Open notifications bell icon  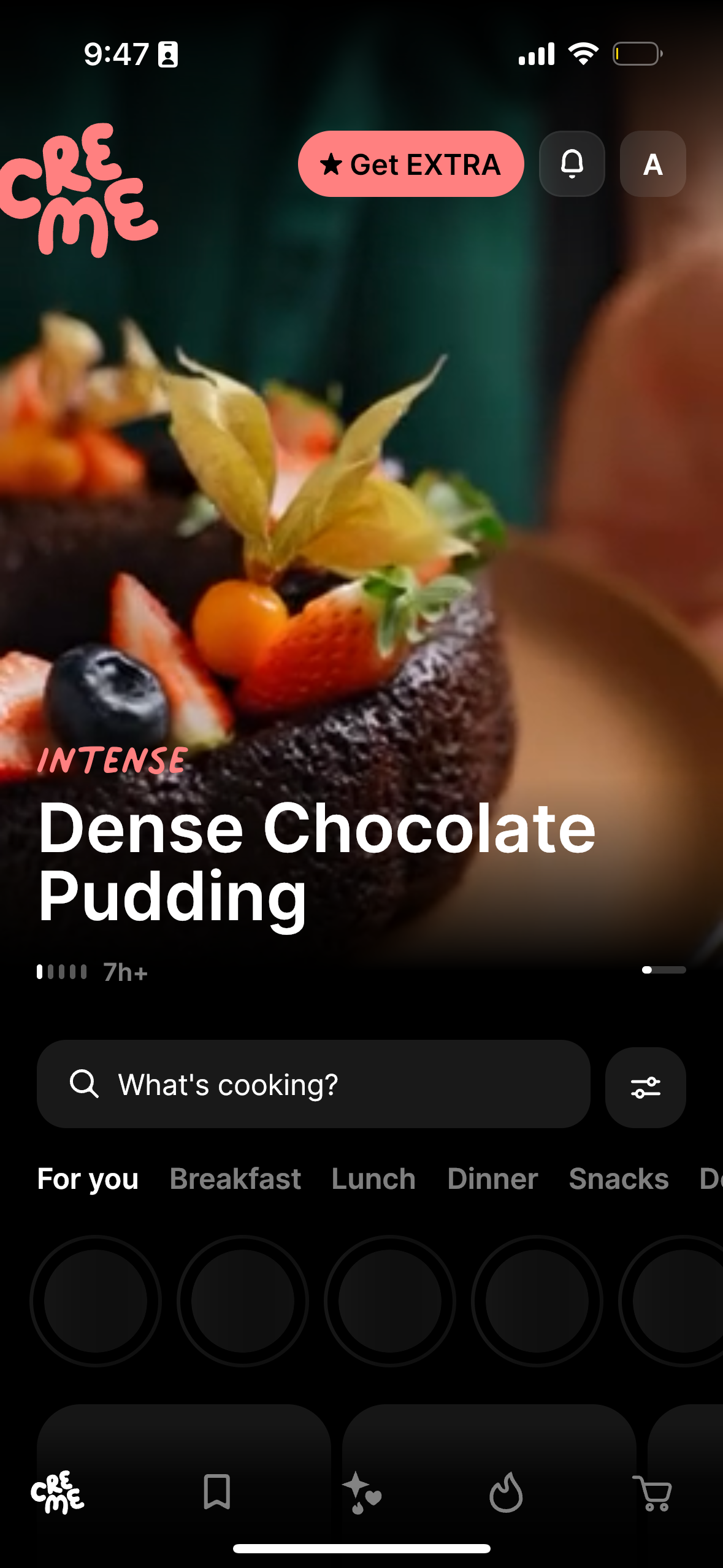[x=572, y=164]
